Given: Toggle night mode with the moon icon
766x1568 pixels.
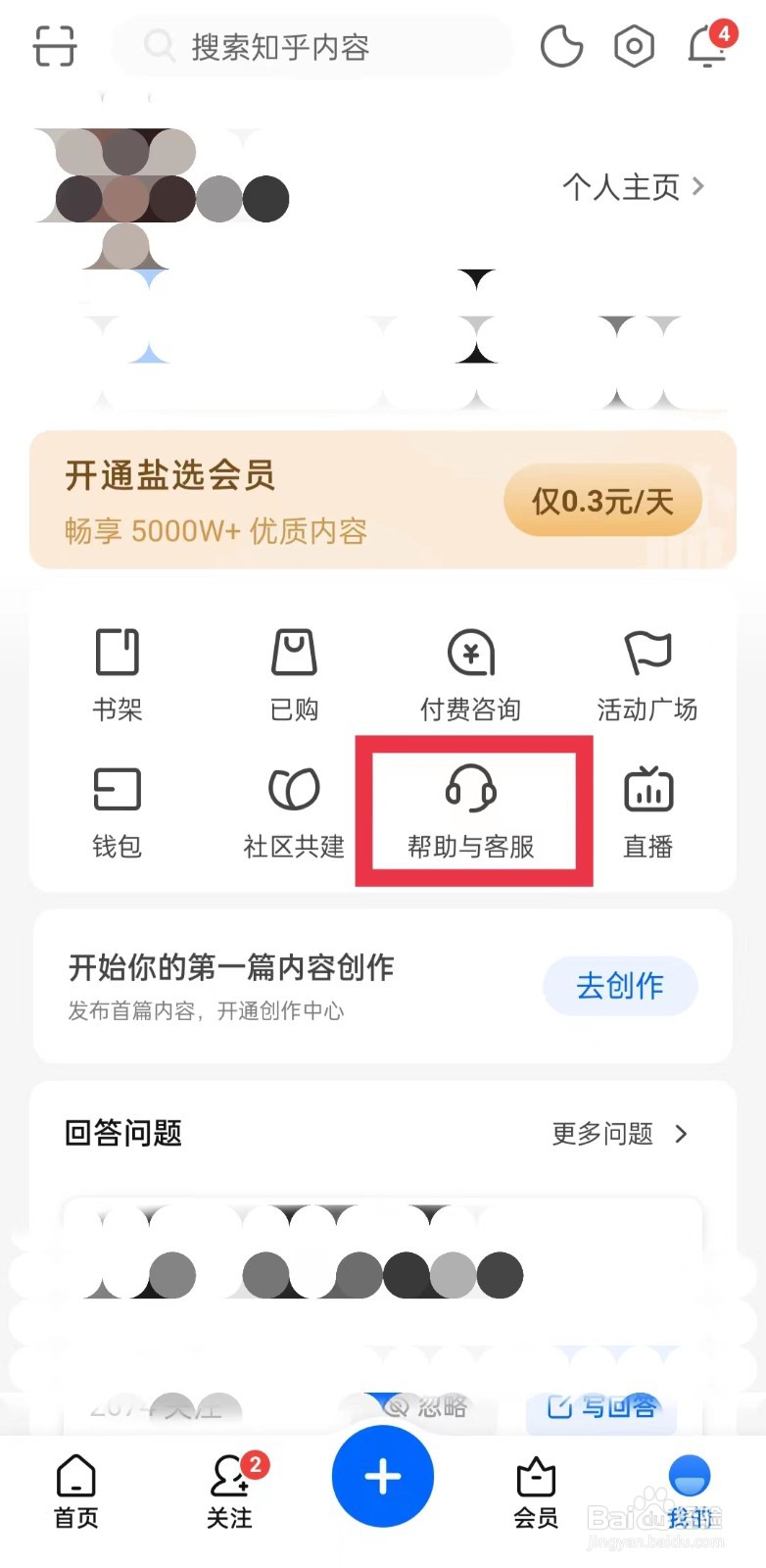Looking at the screenshot, I should tap(561, 46).
